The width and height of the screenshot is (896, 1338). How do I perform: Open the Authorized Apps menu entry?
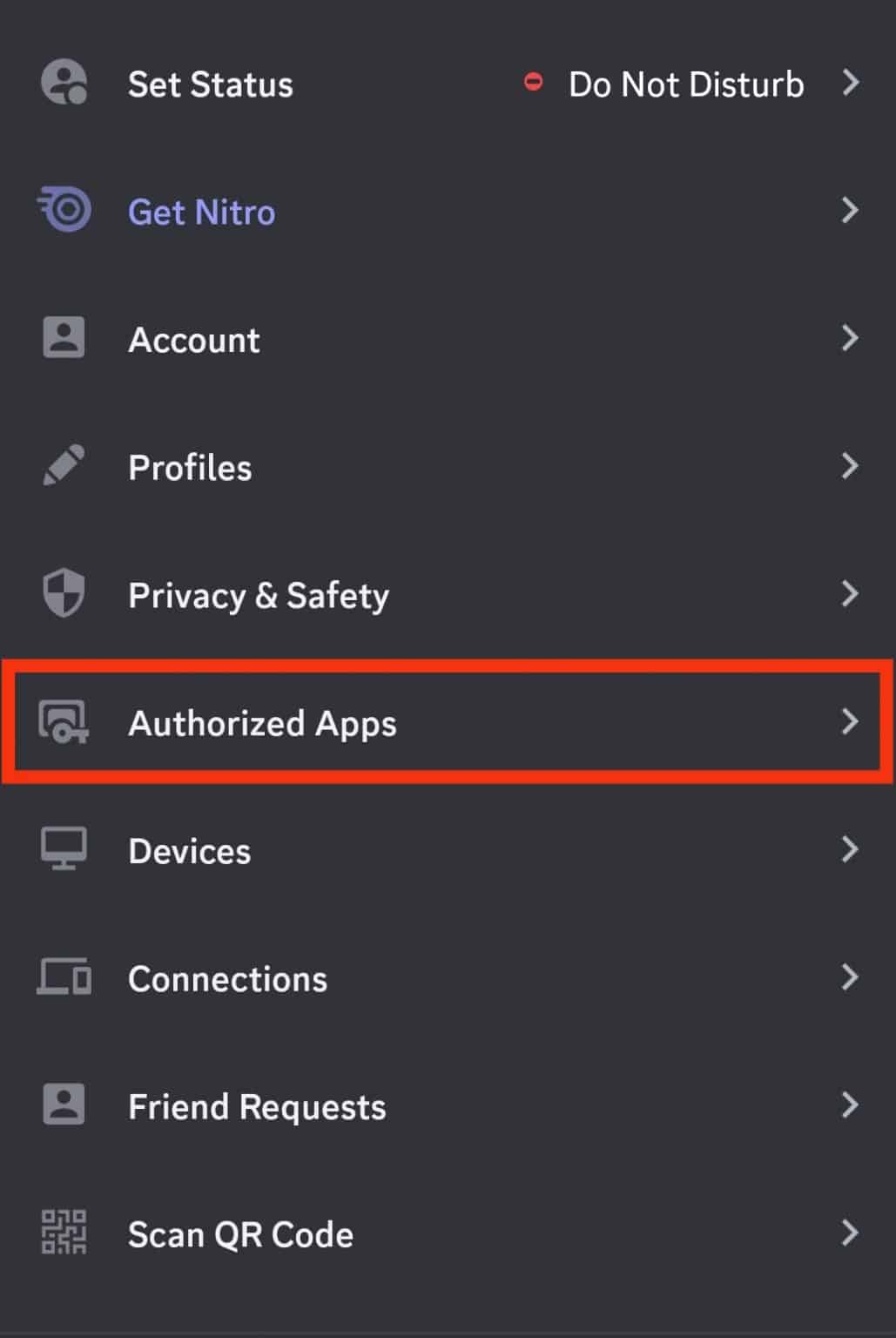[x=262, y=722]
